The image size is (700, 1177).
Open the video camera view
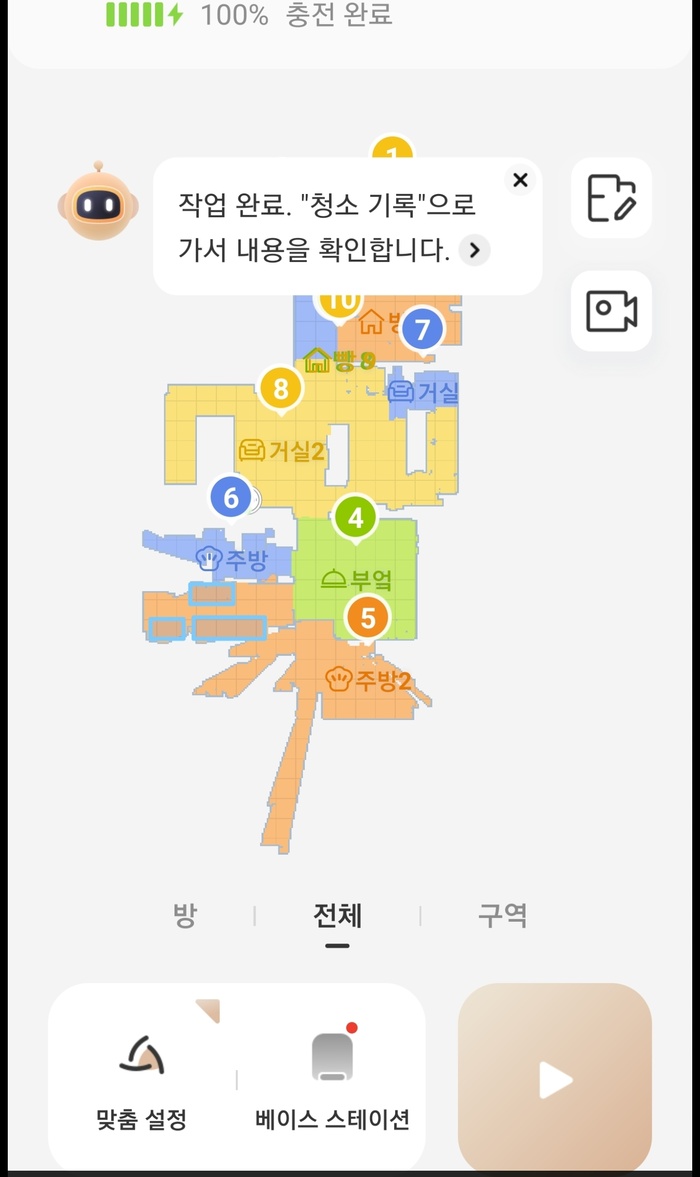[611, 311]
